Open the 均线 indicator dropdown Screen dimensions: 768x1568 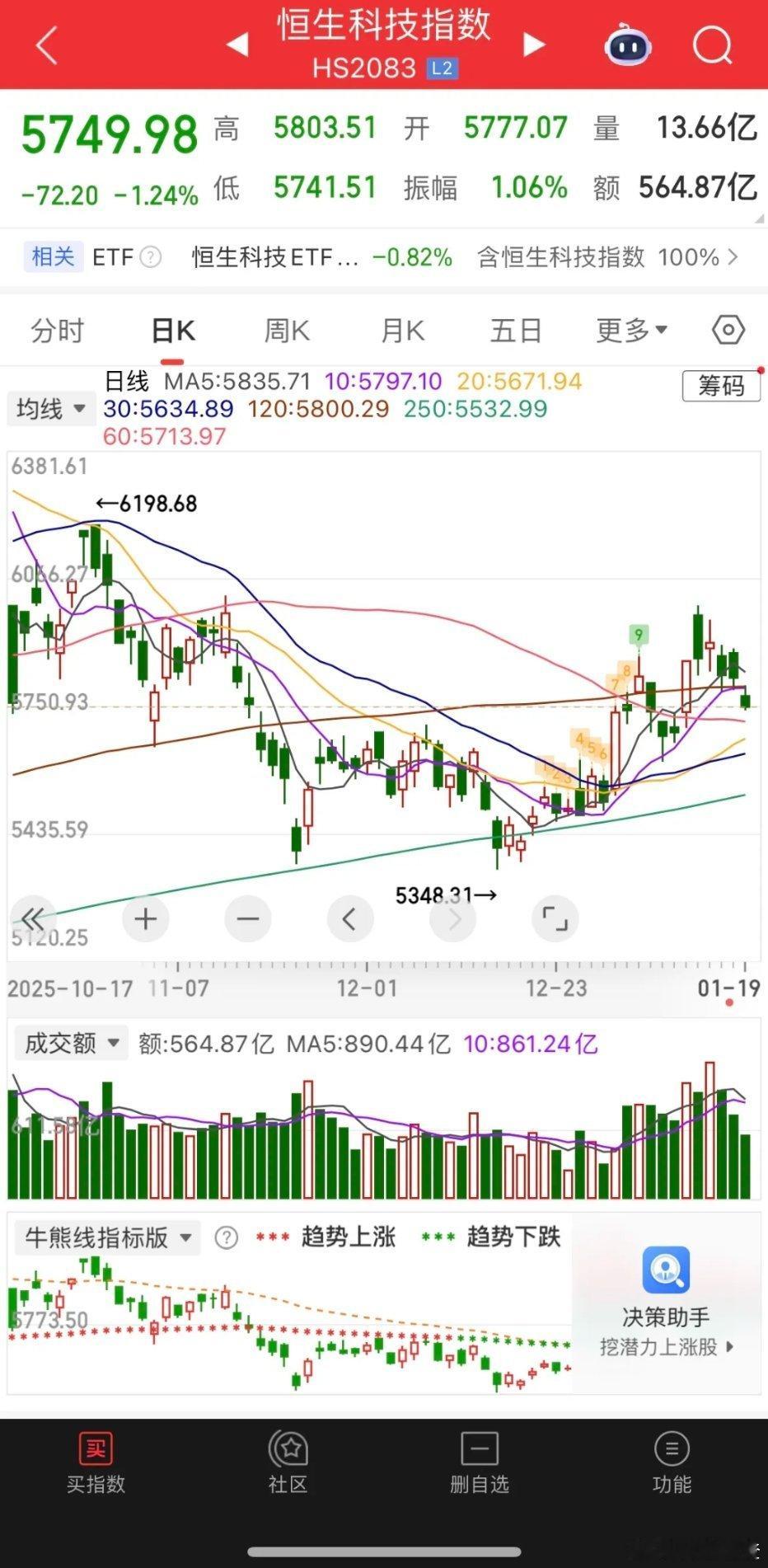pos(51,409)
